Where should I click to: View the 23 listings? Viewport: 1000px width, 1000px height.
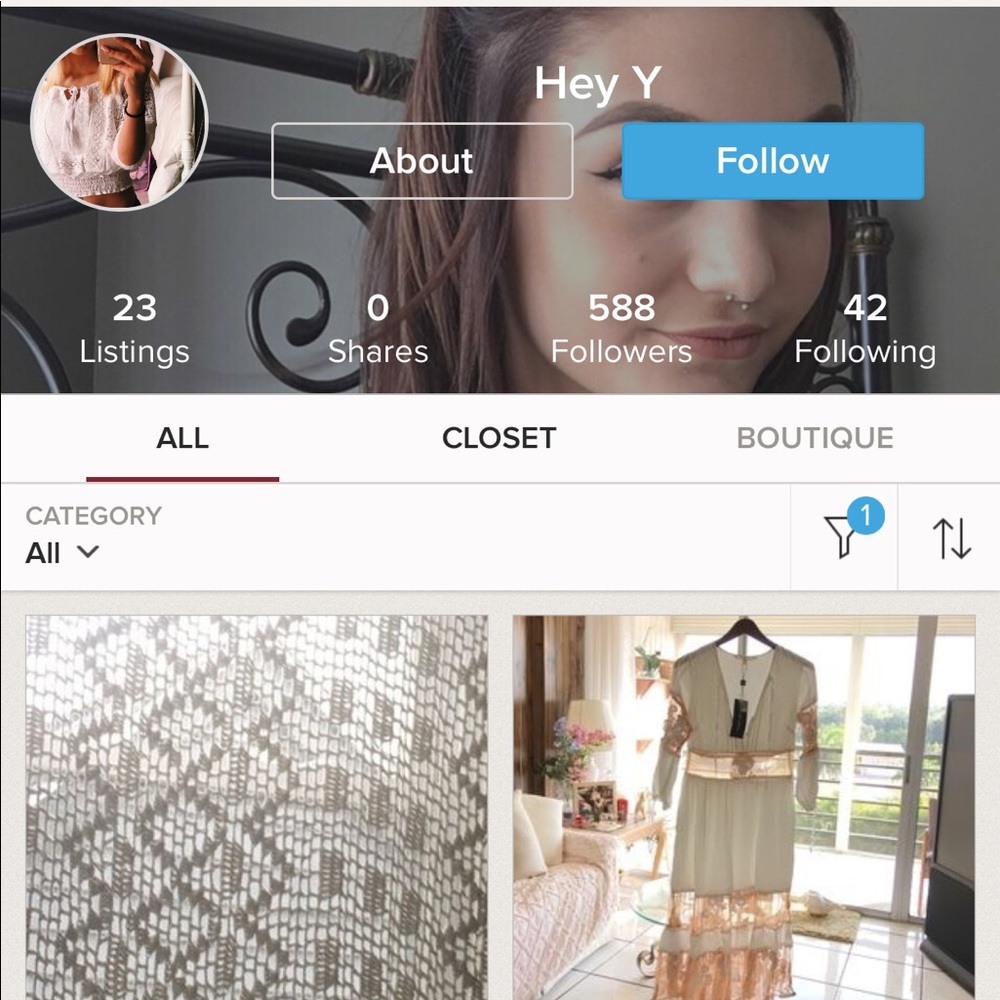click(134, 329)
